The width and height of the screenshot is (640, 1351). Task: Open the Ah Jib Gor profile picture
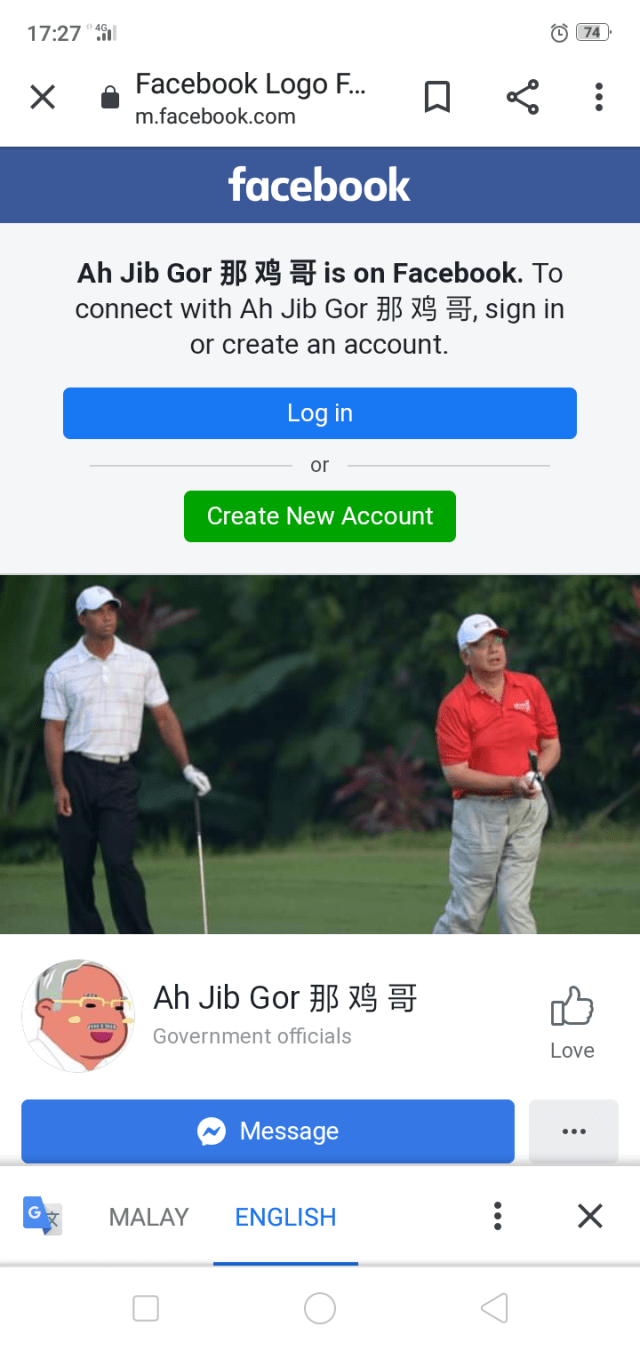click(x=78, y=1015)
